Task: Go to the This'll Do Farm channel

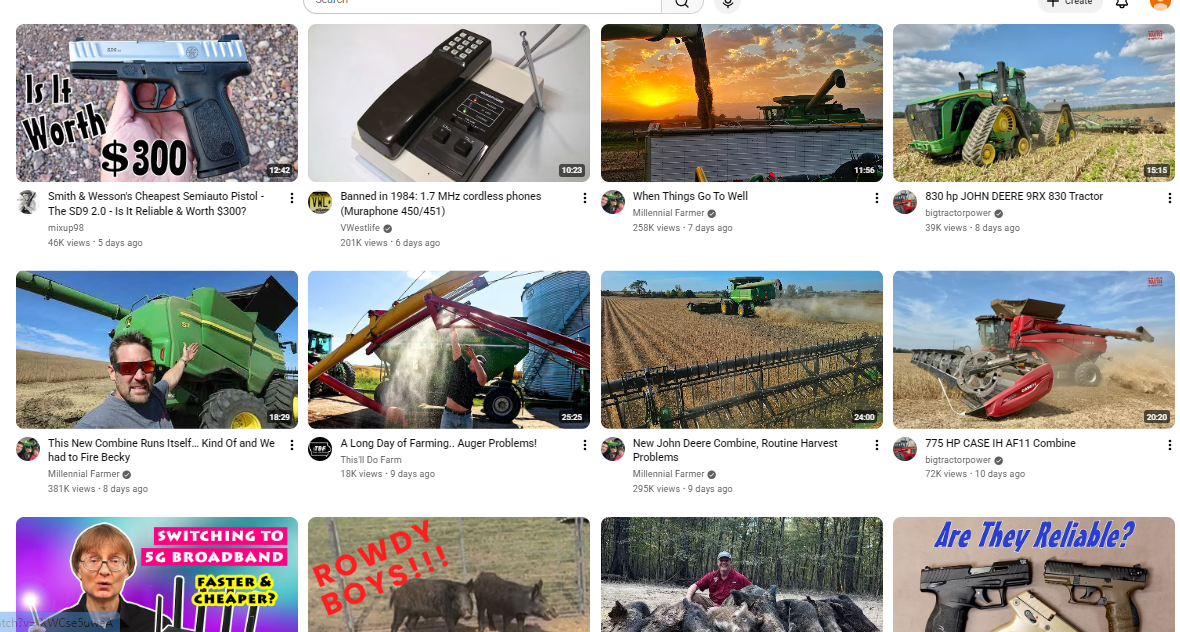Action: pyautogui.click(x=371, y=460)
